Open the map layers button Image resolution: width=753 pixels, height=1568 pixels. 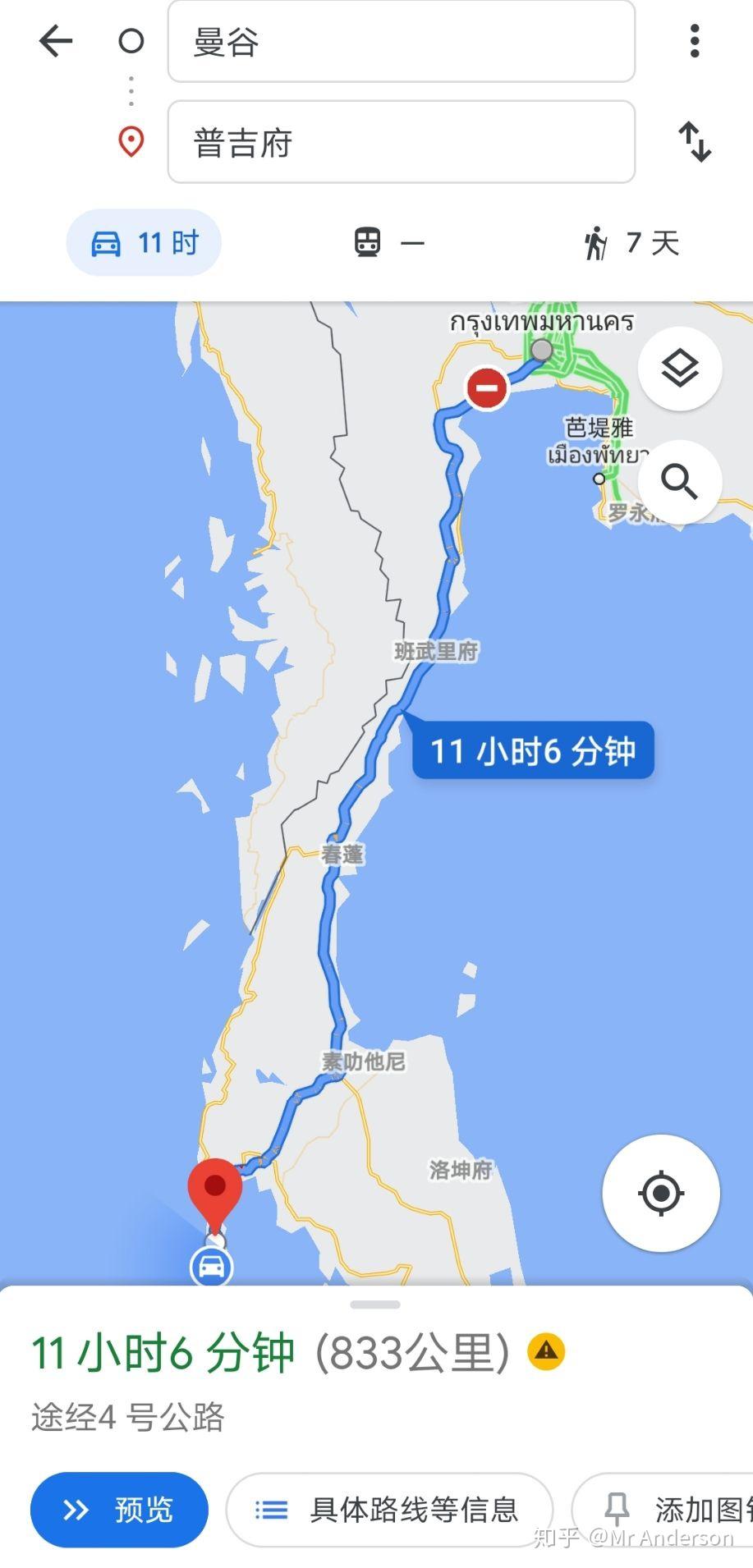tap(679, 369)
